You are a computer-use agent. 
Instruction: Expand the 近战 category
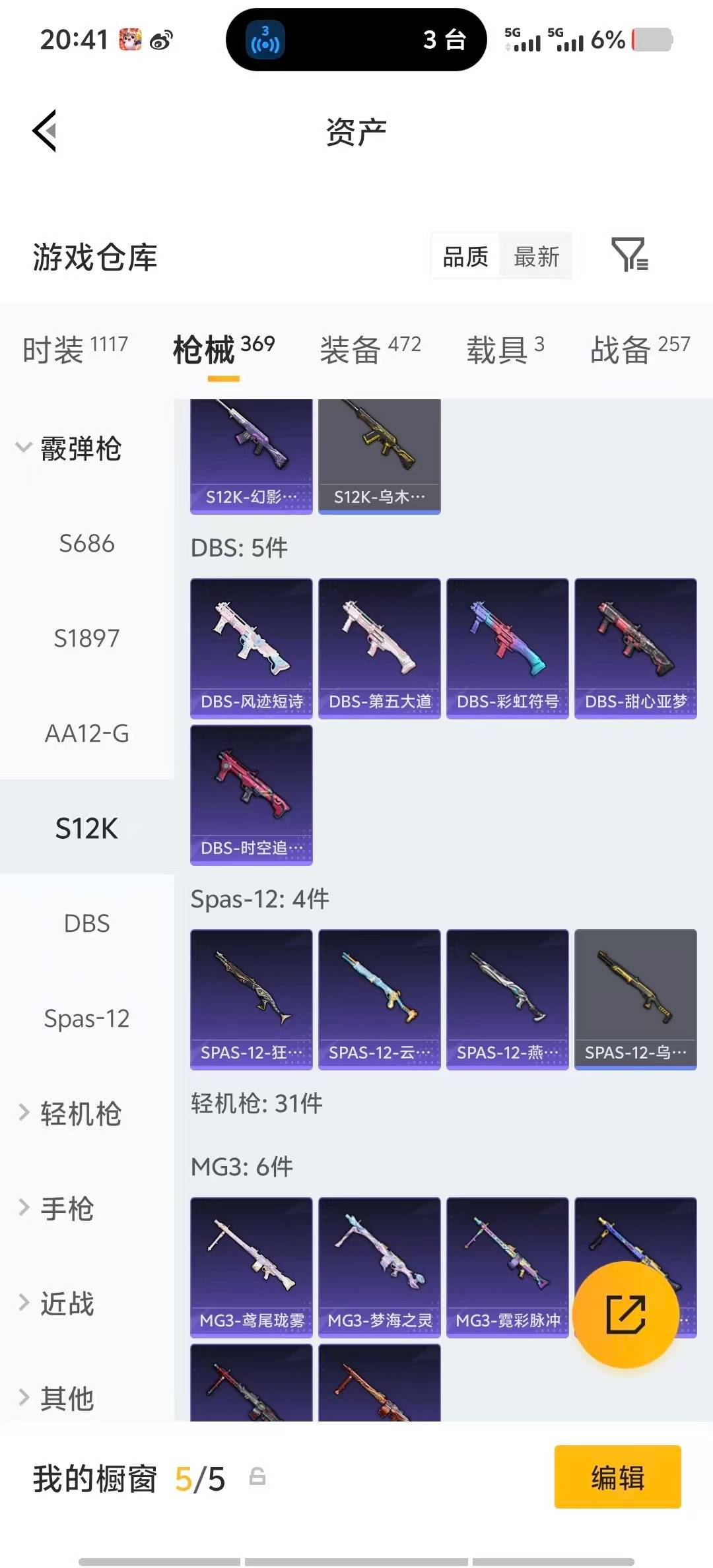coord(59,1303)
